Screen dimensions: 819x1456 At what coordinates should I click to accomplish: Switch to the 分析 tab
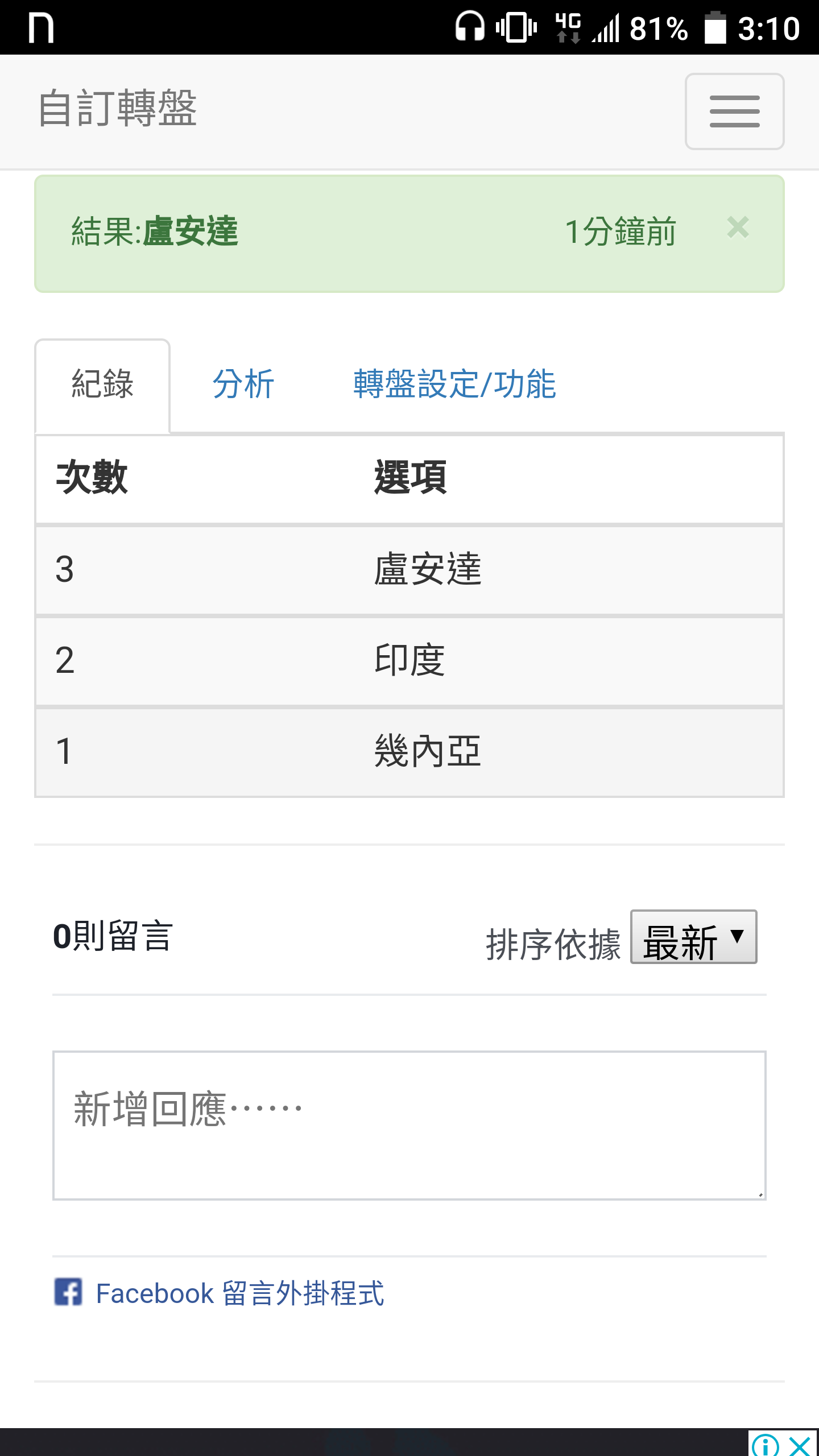243,384
